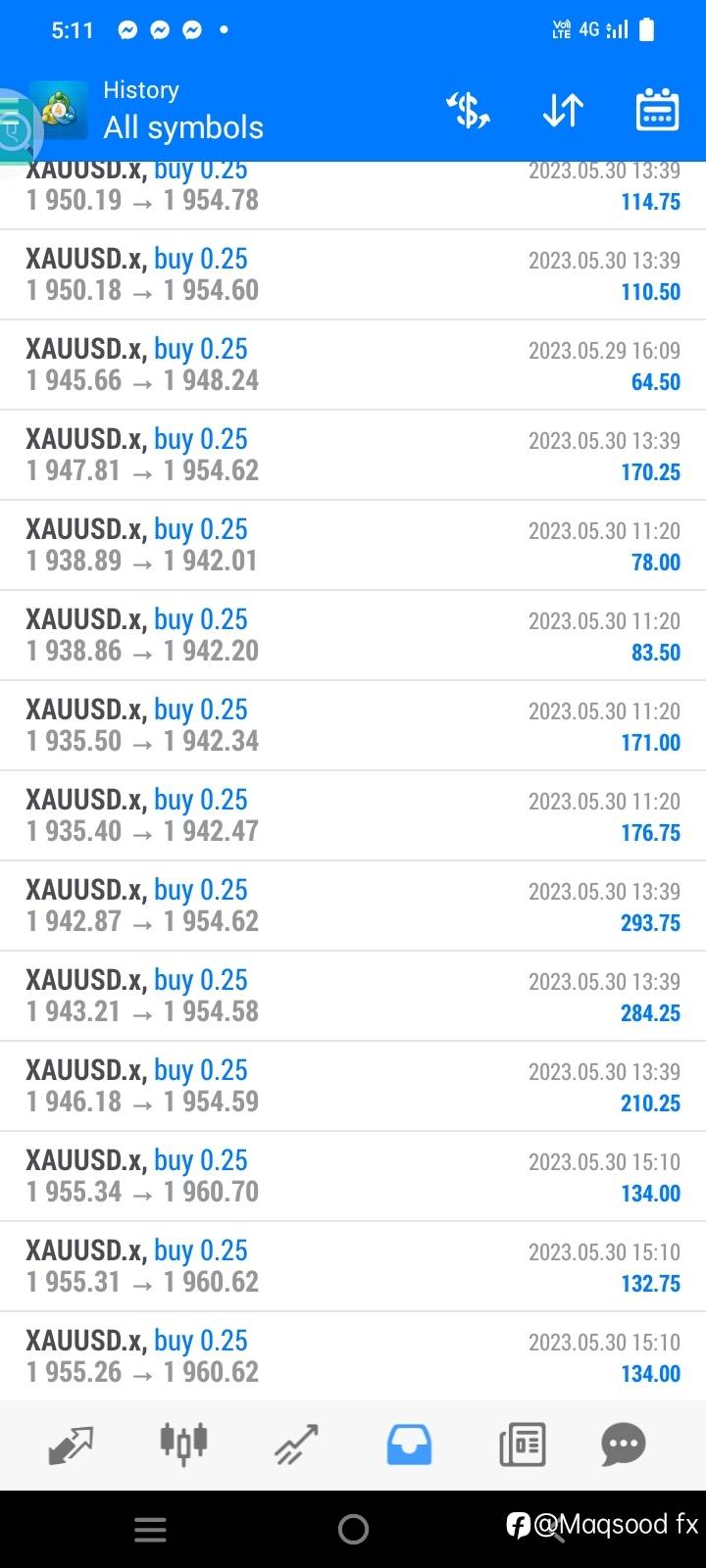Screen dimensions: 706x1568
Task: Tap the system home button
Action: [x=353, y=1529]
